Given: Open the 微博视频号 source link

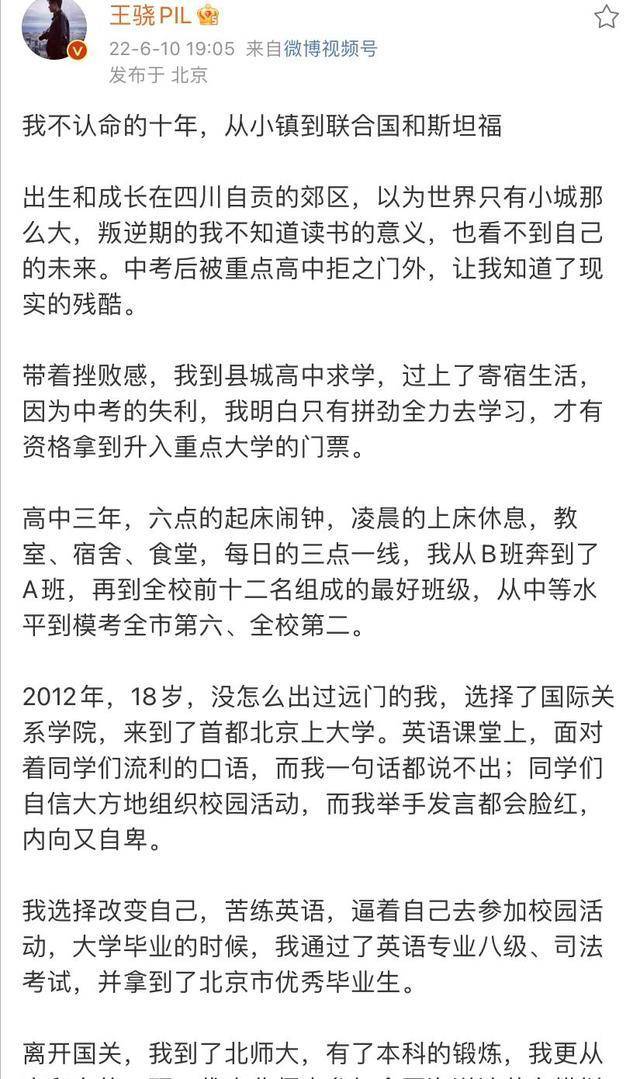Looking at the screenshot, I should pyautogui.click(x=330, y=48).
